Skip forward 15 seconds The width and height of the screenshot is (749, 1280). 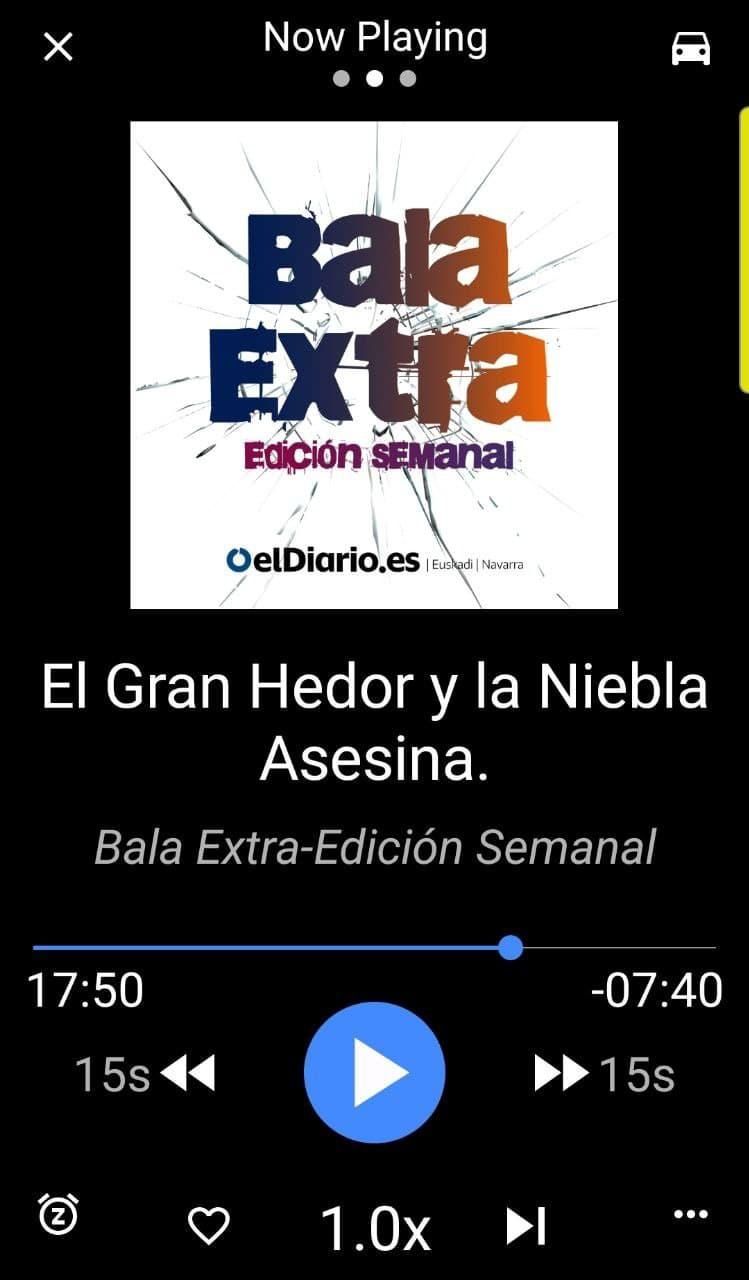[604, 1072]
